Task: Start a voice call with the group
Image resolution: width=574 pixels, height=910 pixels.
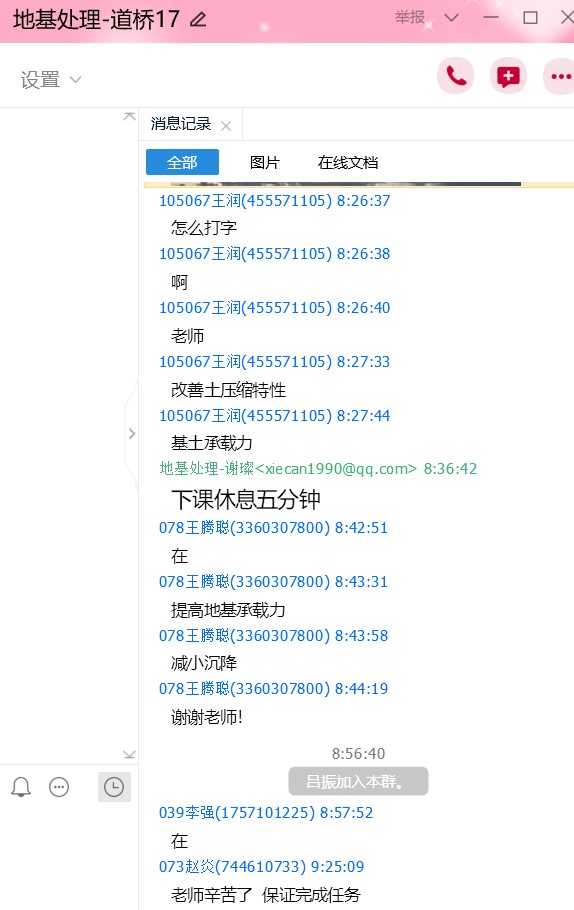Action: 456,76
